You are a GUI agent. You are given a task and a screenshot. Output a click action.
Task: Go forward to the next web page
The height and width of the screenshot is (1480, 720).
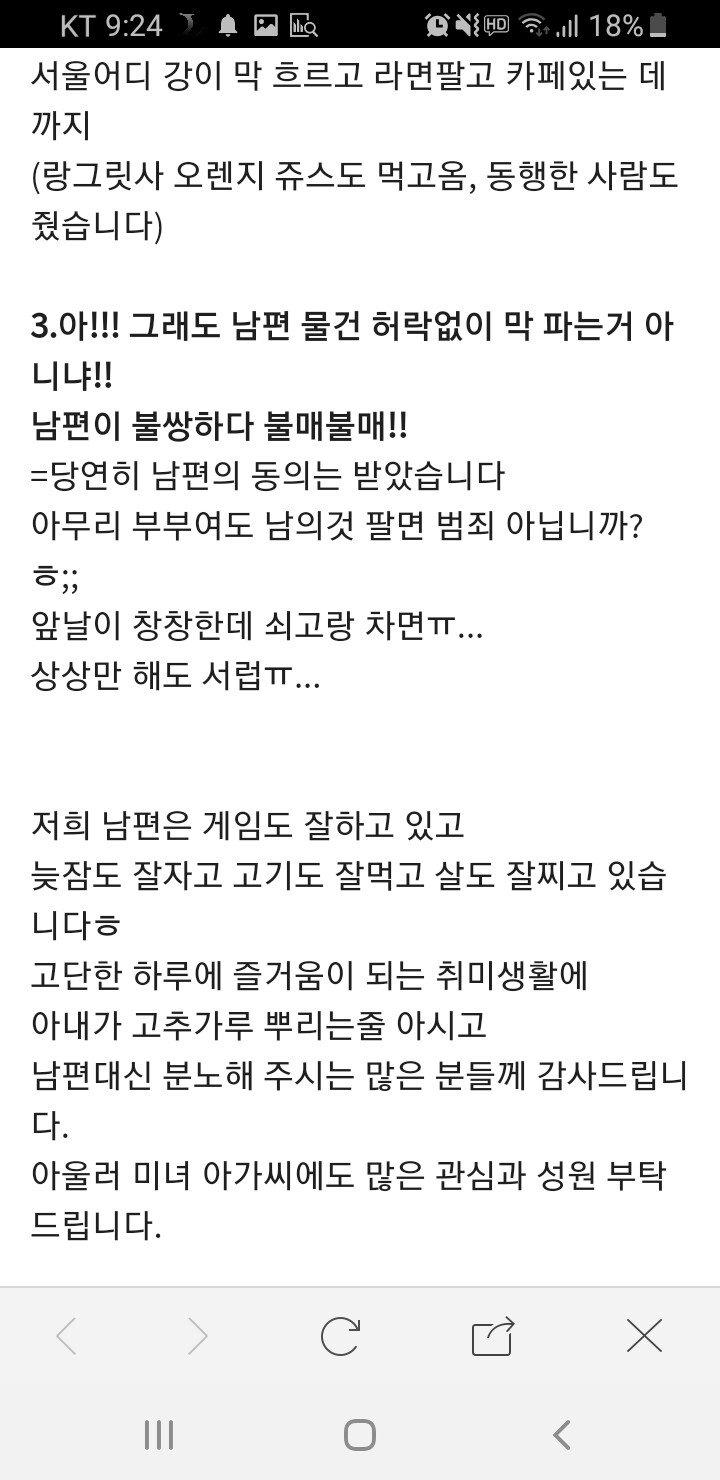point(197,1336)
